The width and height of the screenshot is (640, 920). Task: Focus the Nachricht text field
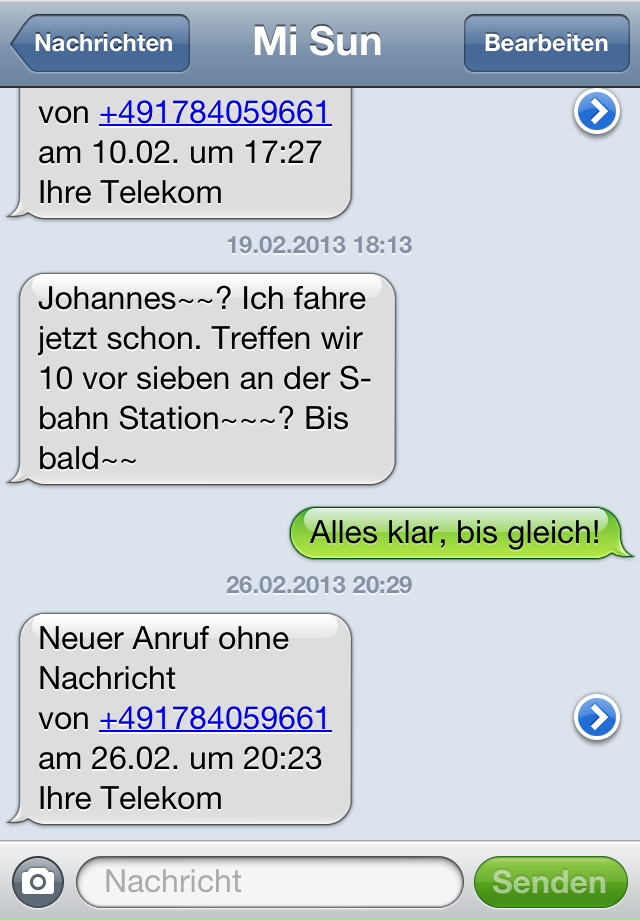coord(270,881)
